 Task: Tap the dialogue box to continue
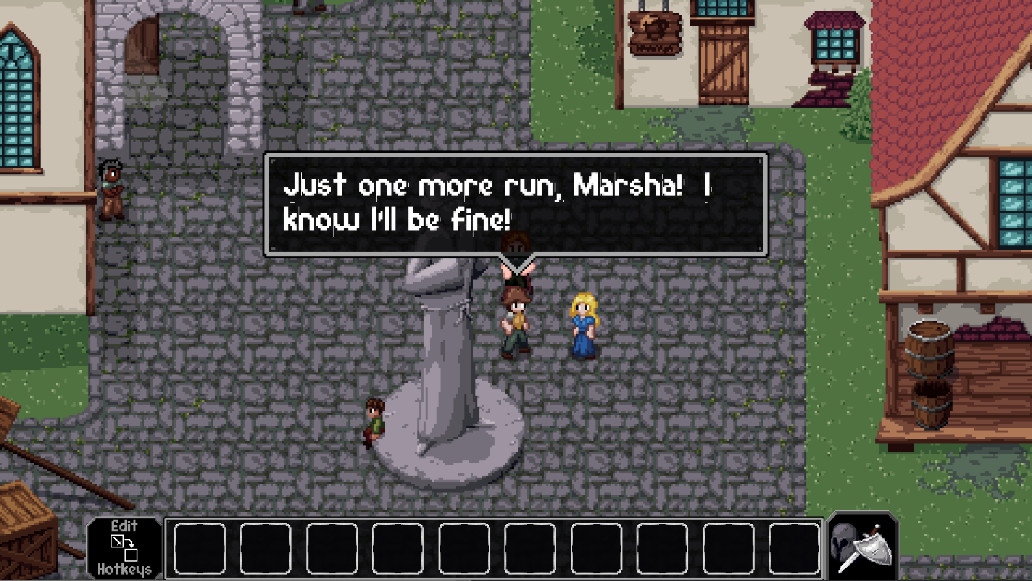[515, 203]
